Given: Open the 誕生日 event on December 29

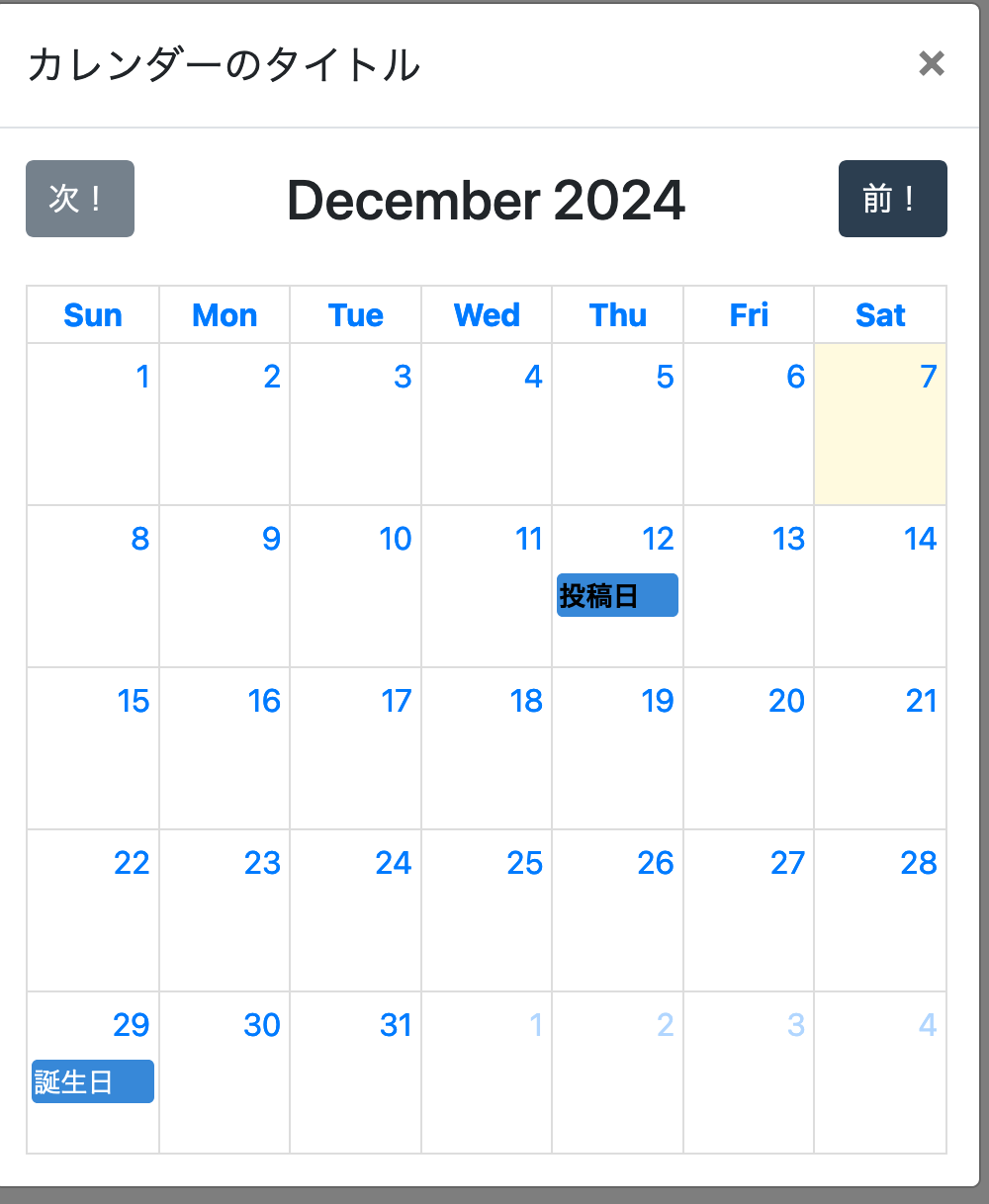Looking at the screenshot, I should point(93,1081).
